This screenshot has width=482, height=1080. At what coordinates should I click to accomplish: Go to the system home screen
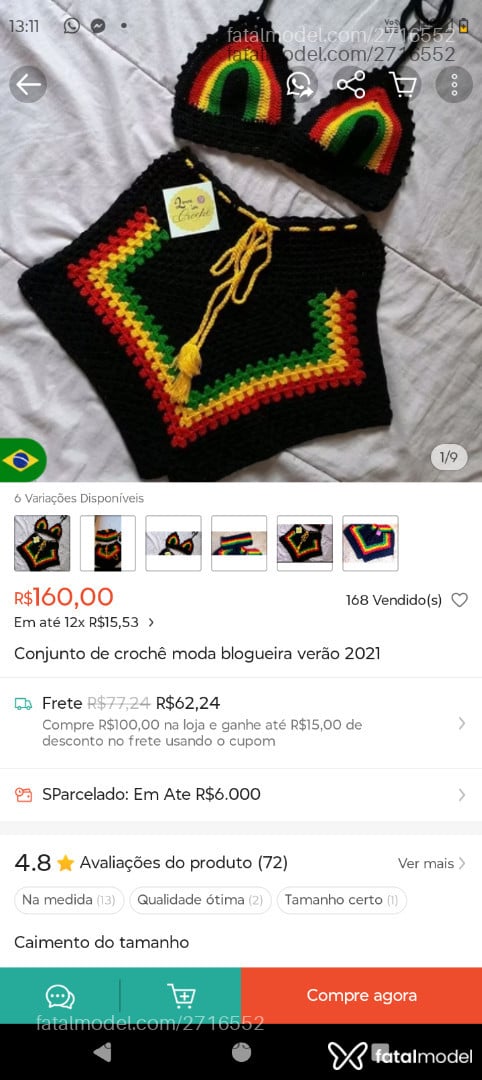(241, 1052)
